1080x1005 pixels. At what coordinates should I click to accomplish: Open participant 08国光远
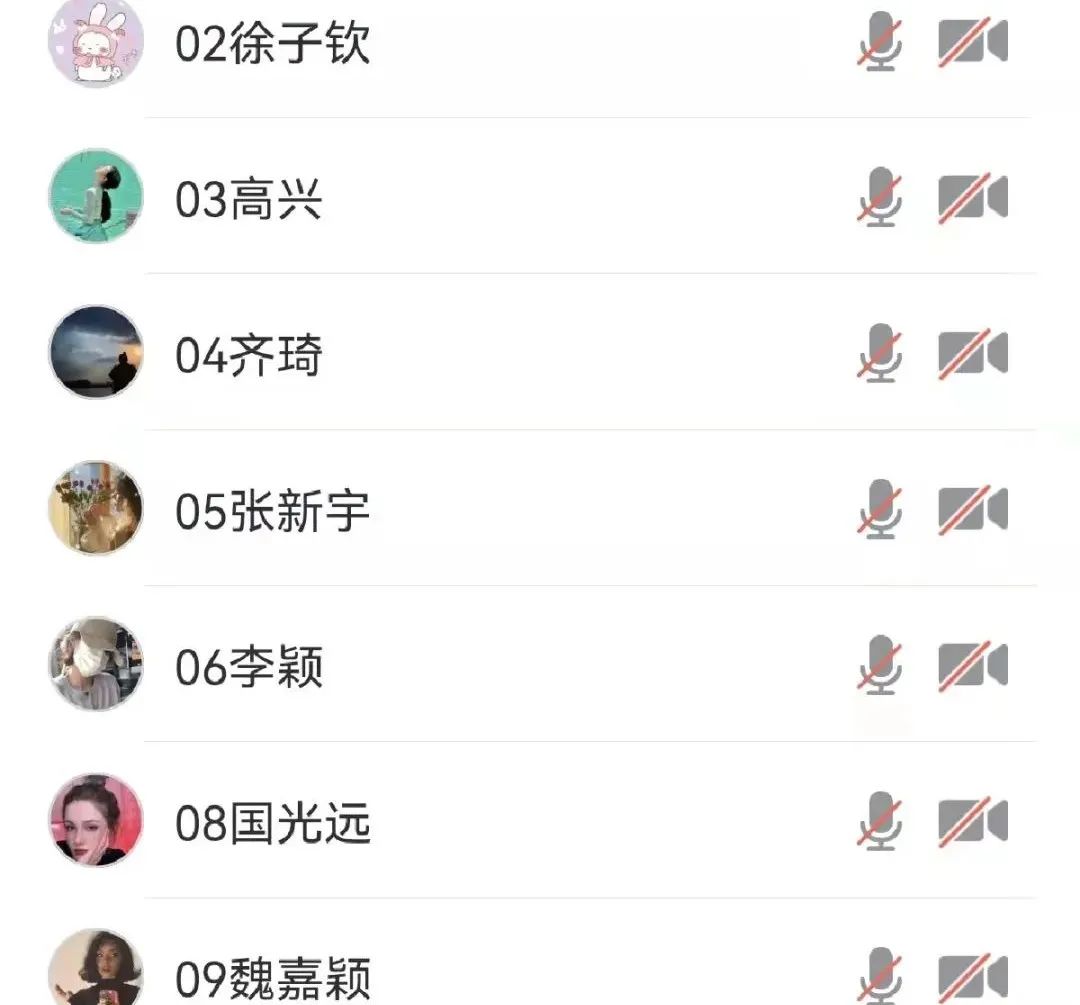point(272,824)
